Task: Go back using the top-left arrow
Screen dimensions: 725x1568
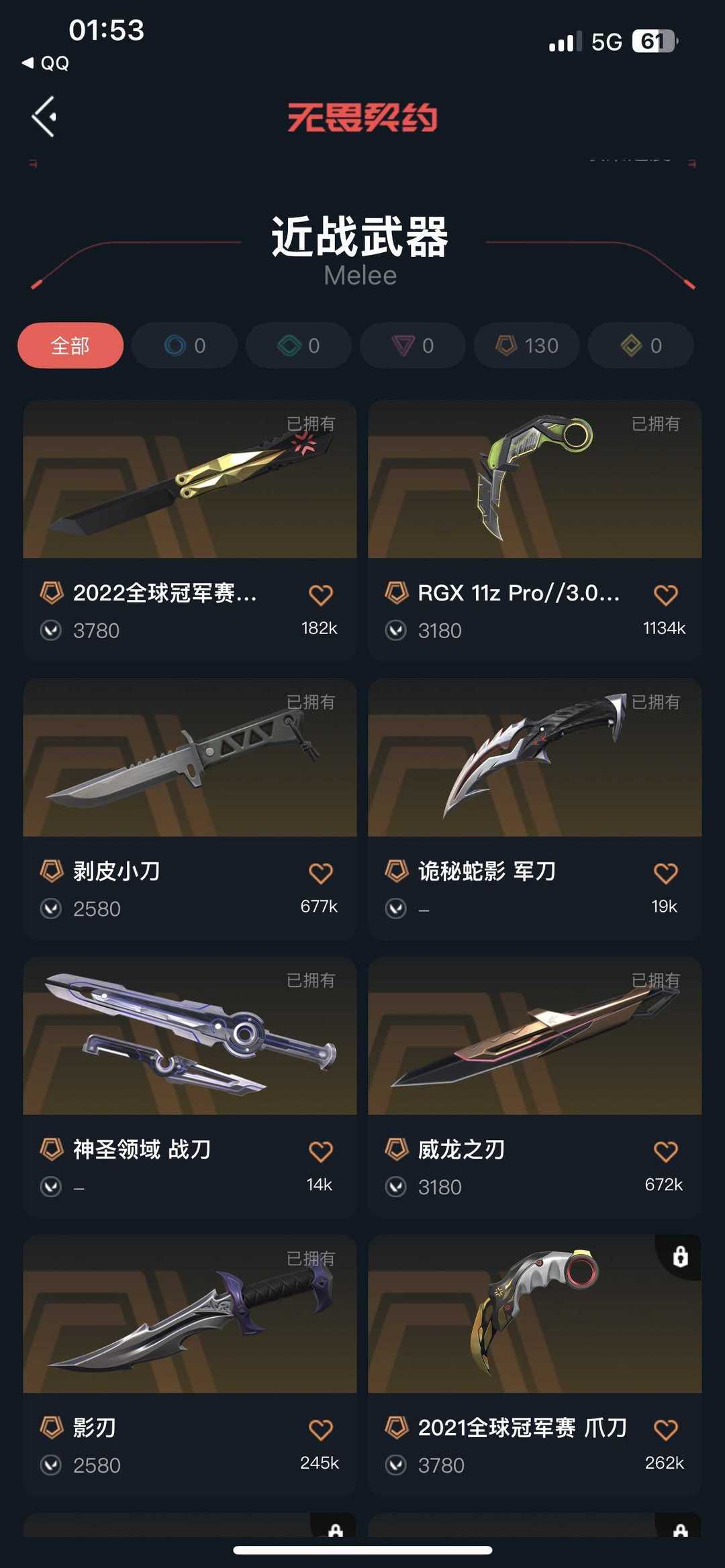Action: point(44,117)
